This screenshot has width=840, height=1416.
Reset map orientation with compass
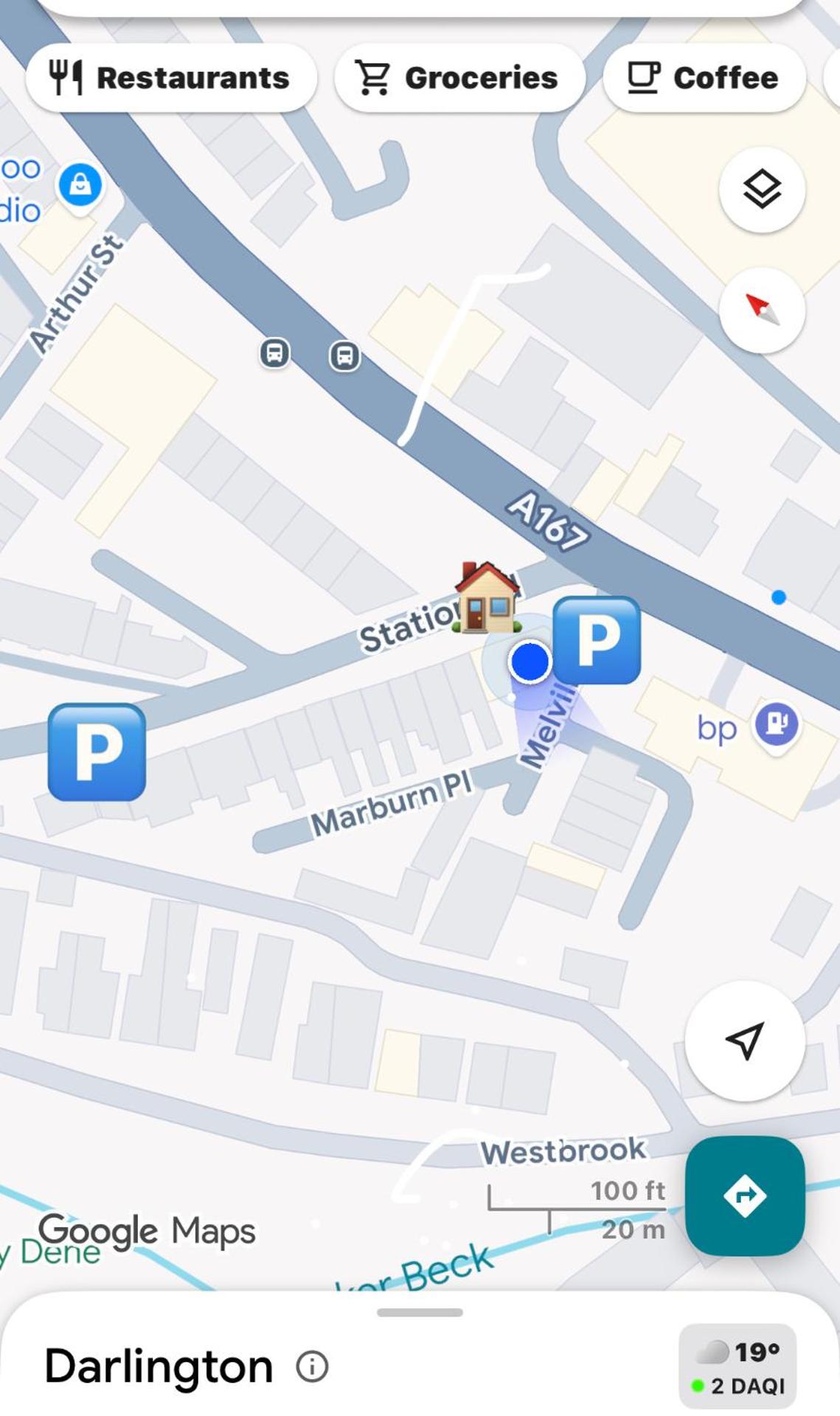point(761,310)
